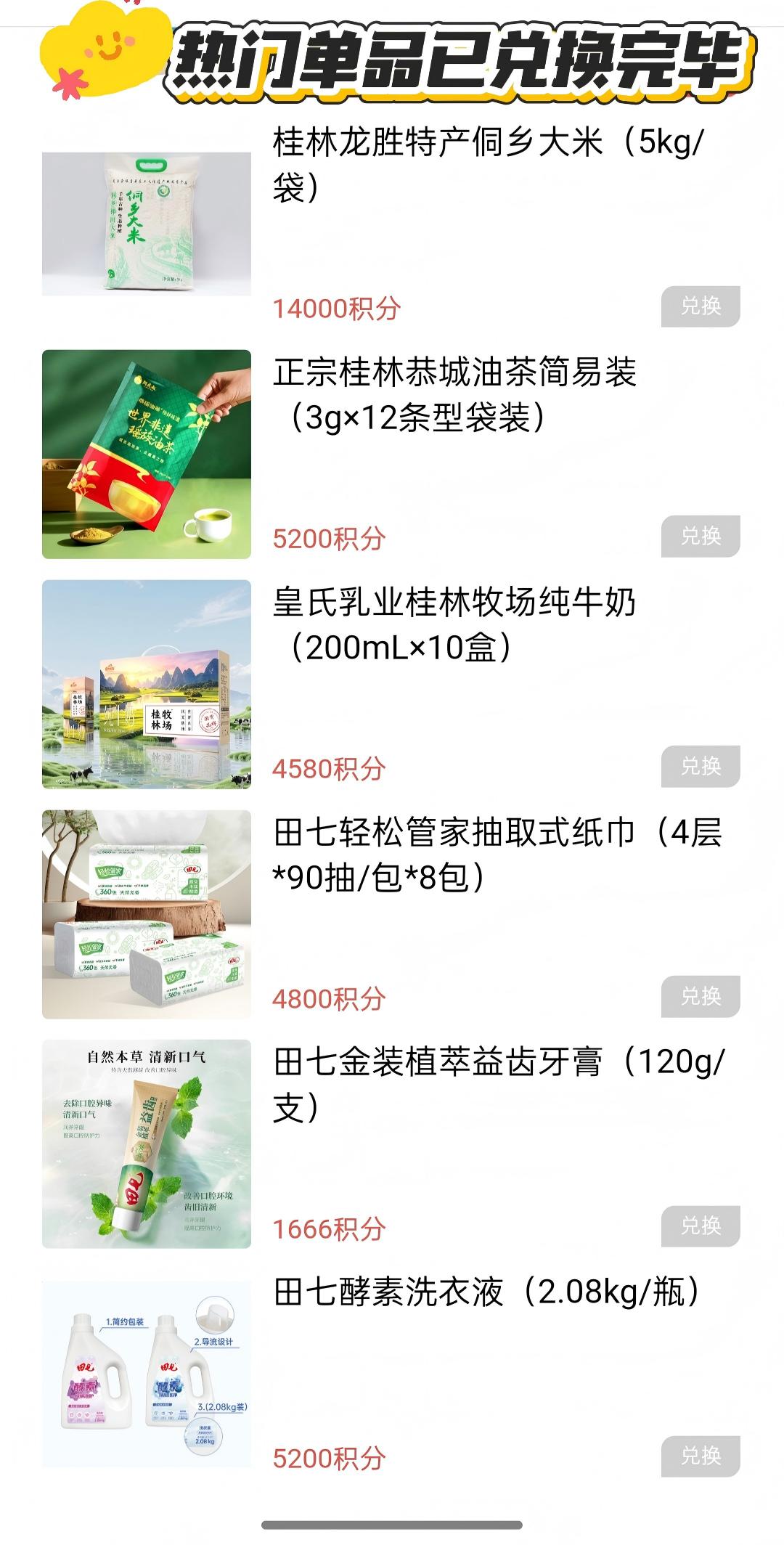Redeem the 正宗桂林恭城油茶简易装
Screen dimensions: 784x1545
tap(700, 537)
